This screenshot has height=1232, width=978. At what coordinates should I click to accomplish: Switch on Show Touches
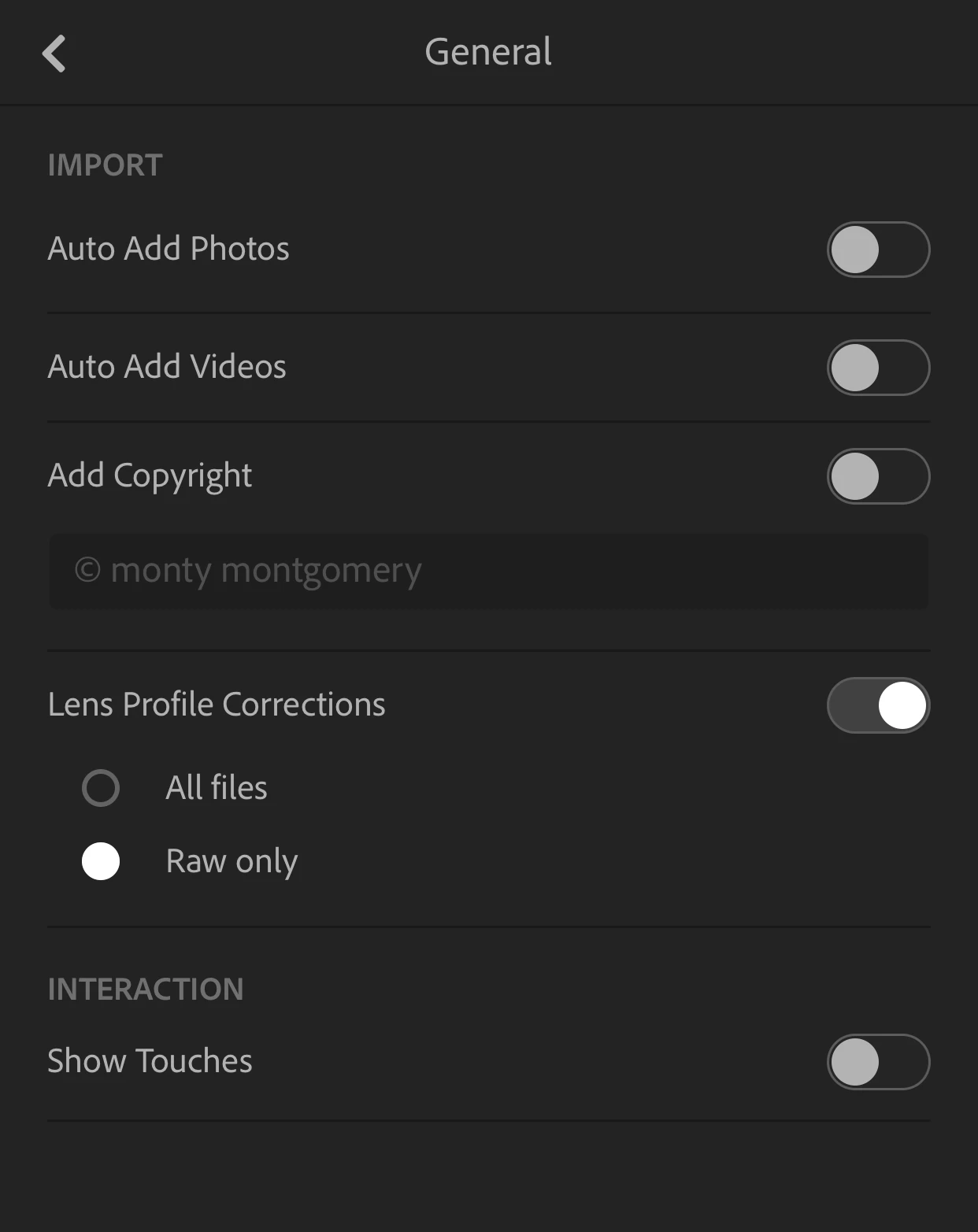(x=878, y=1062)
